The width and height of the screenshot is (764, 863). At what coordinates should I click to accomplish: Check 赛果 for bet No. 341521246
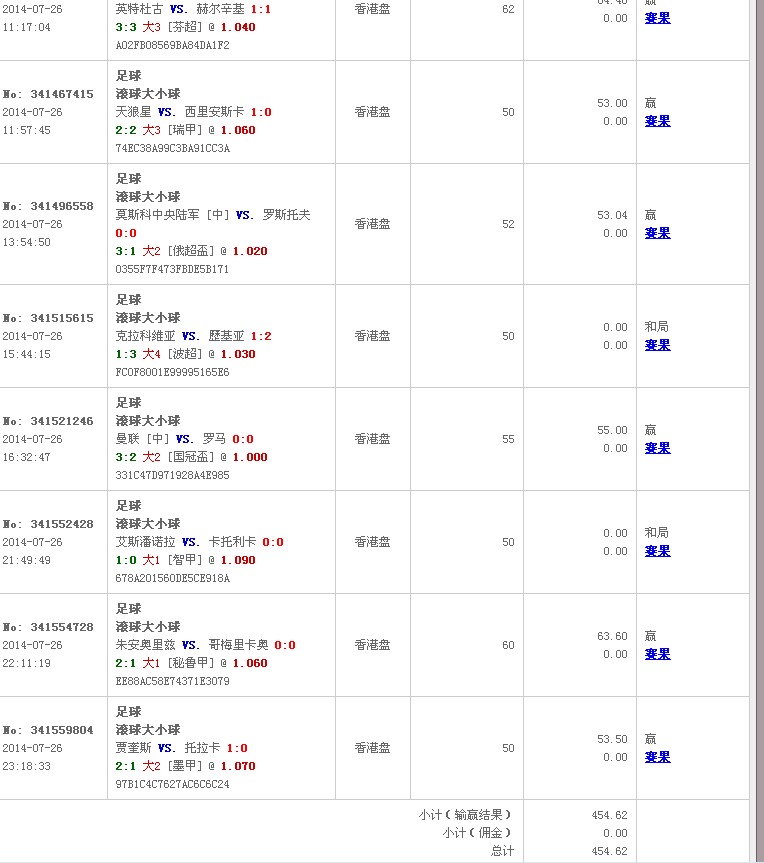[x=657, y=448]
